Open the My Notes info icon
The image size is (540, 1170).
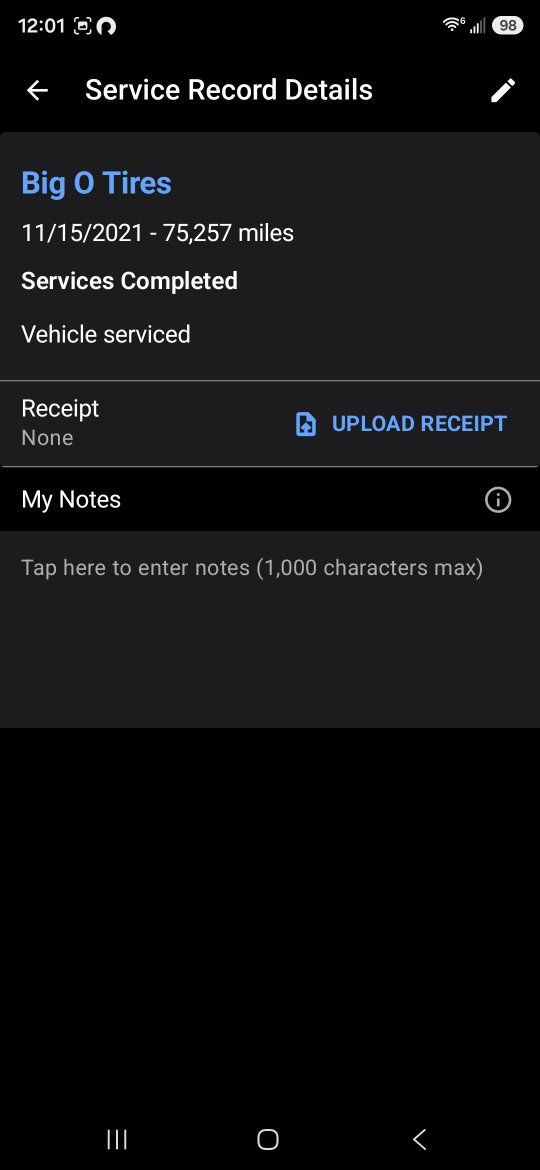(497, 500)
